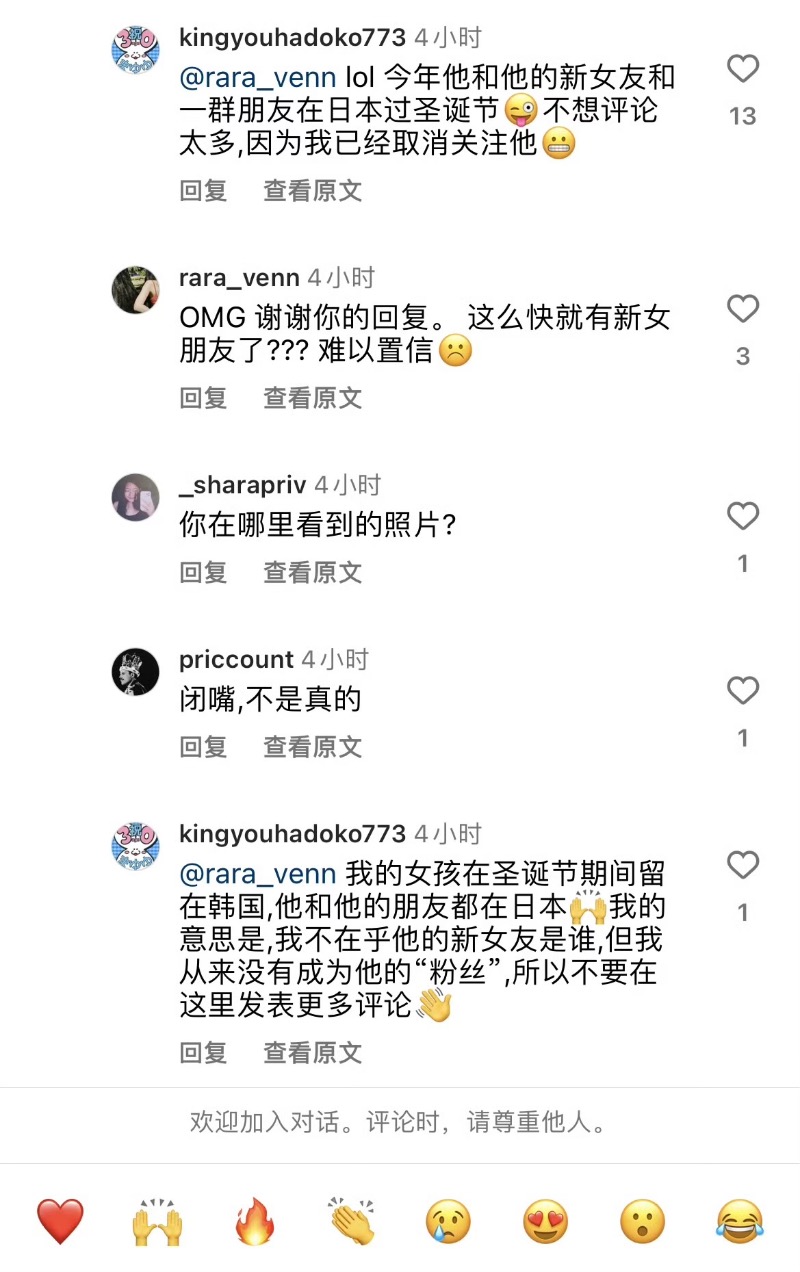Like kingyouhadoko773's comment about staying in Korea
Image resolution: width=800 pixels, height=1272 pixels.
point(742,865)
